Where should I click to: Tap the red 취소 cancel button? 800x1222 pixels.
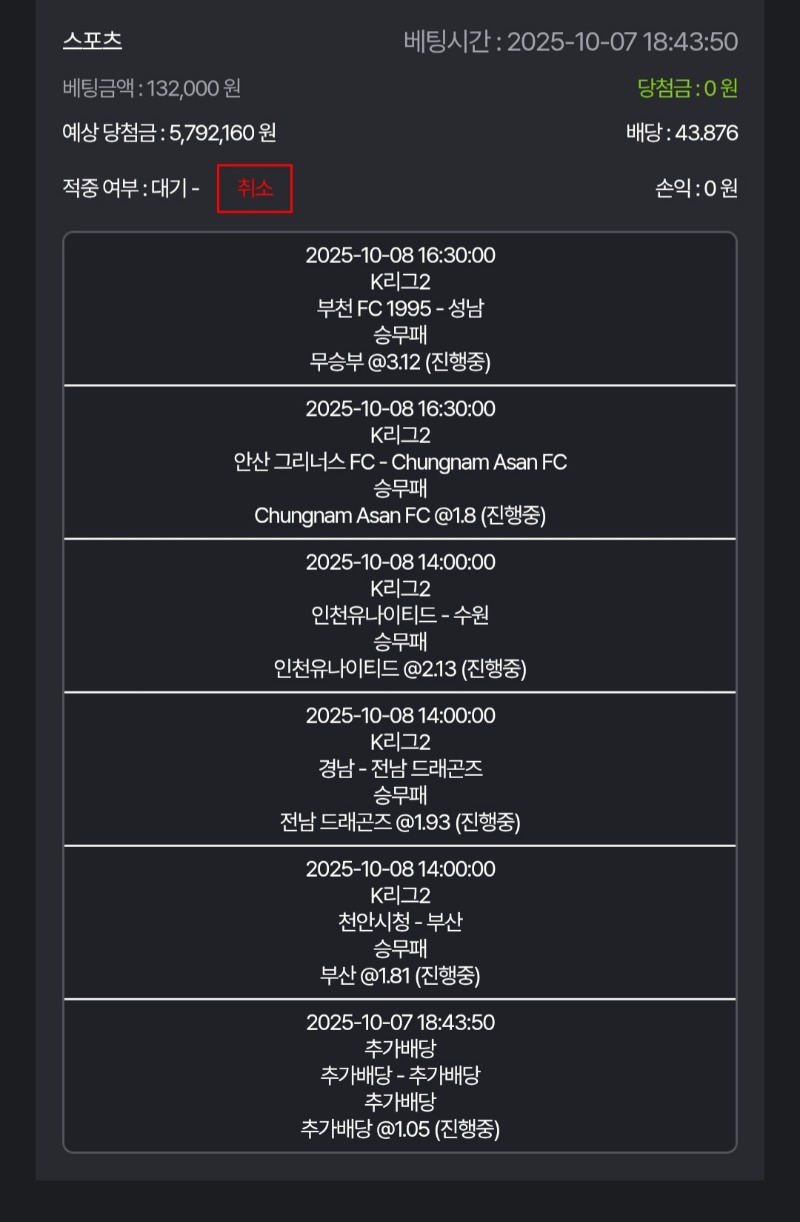(x=255, y=188)
